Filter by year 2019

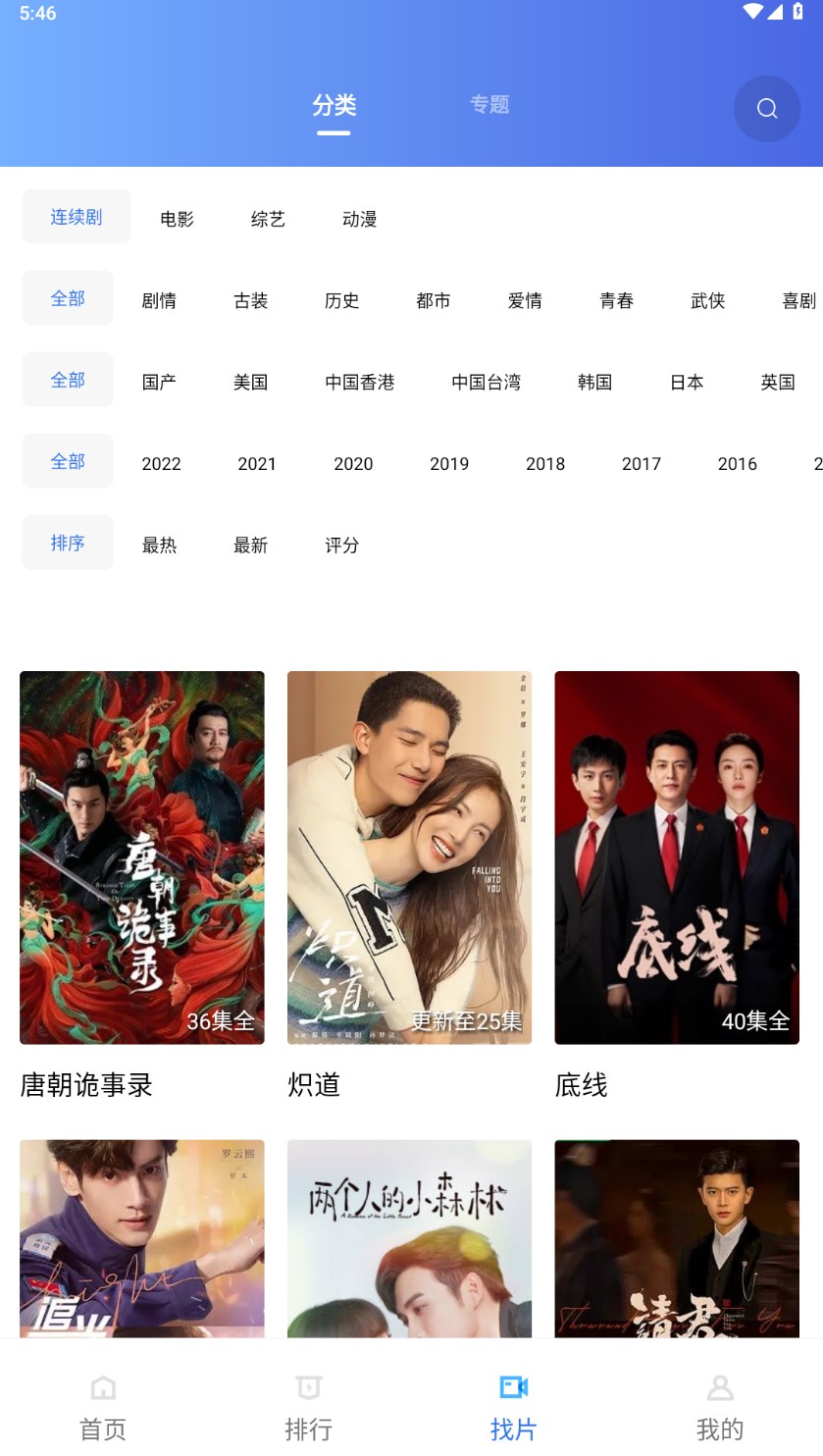(449, 463)
